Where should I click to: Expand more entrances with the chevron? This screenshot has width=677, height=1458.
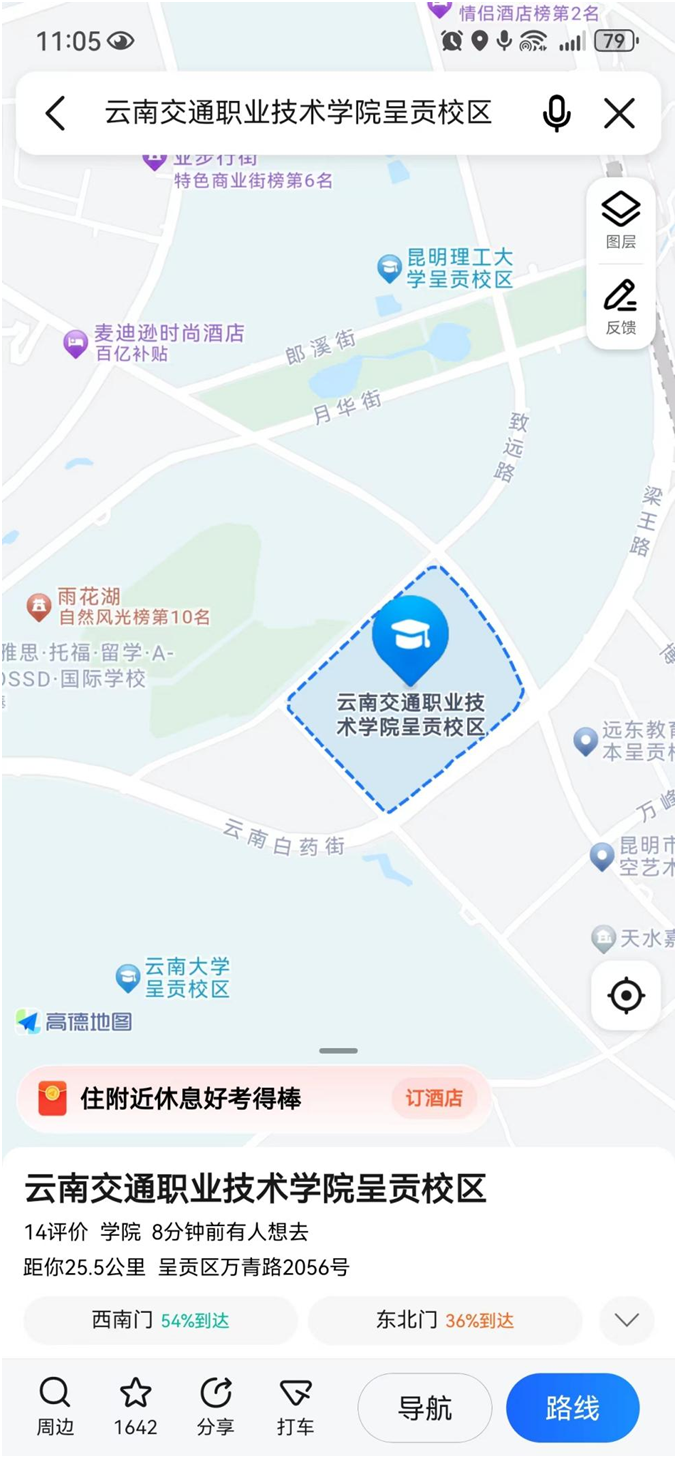click(x=626, y=1320)
